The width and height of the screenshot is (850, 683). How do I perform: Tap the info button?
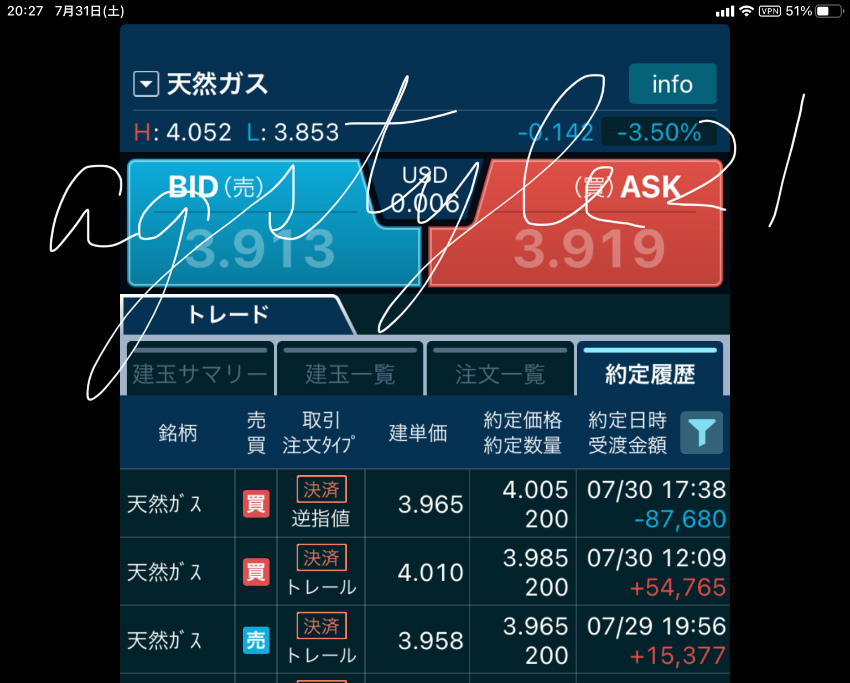click(x=672, y=84)
